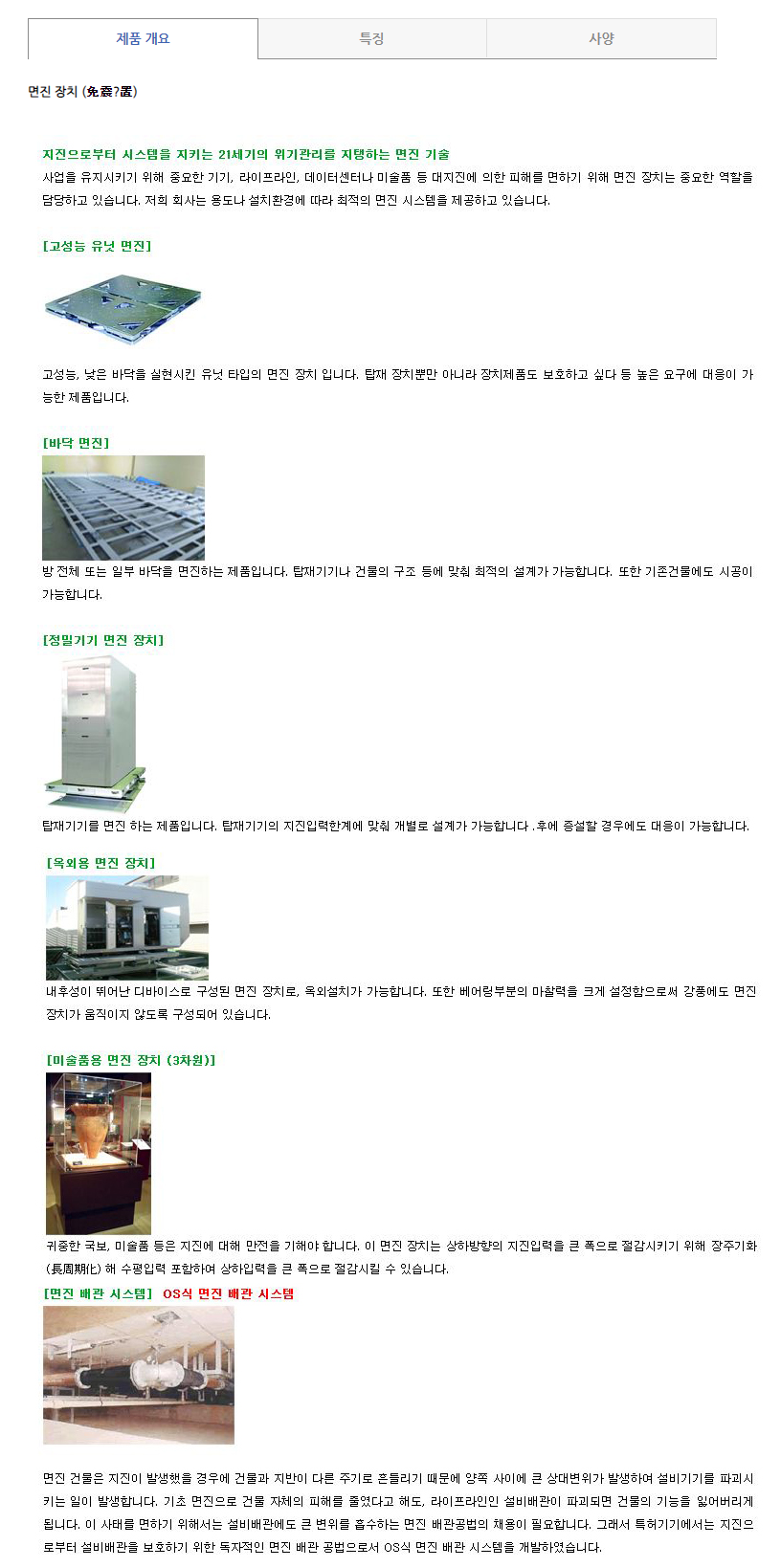Switch to the 특징 tab
The height and width of the screenshot is (1568, 781).
371,39
